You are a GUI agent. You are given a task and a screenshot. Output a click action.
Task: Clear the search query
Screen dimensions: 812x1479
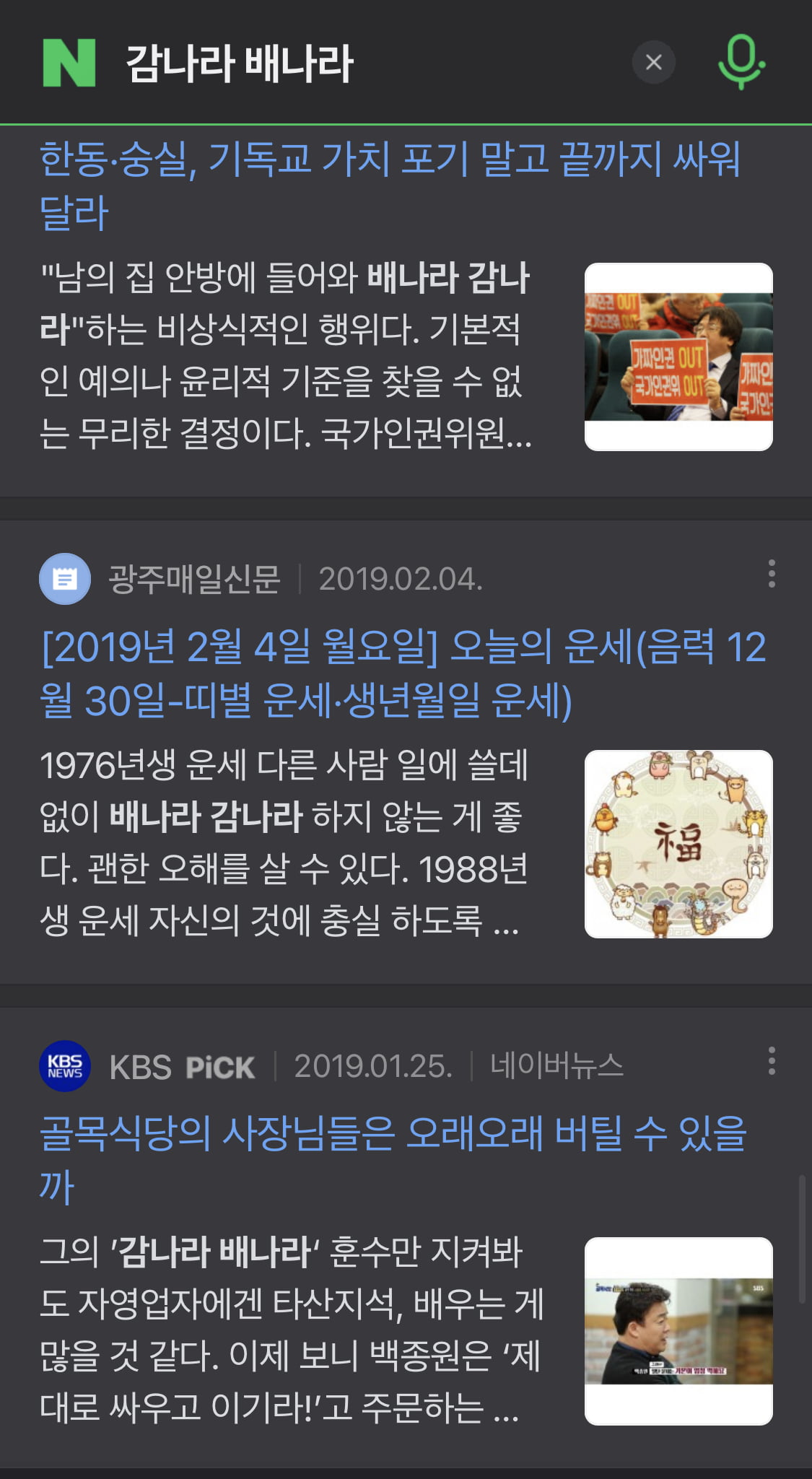[653, 63]
